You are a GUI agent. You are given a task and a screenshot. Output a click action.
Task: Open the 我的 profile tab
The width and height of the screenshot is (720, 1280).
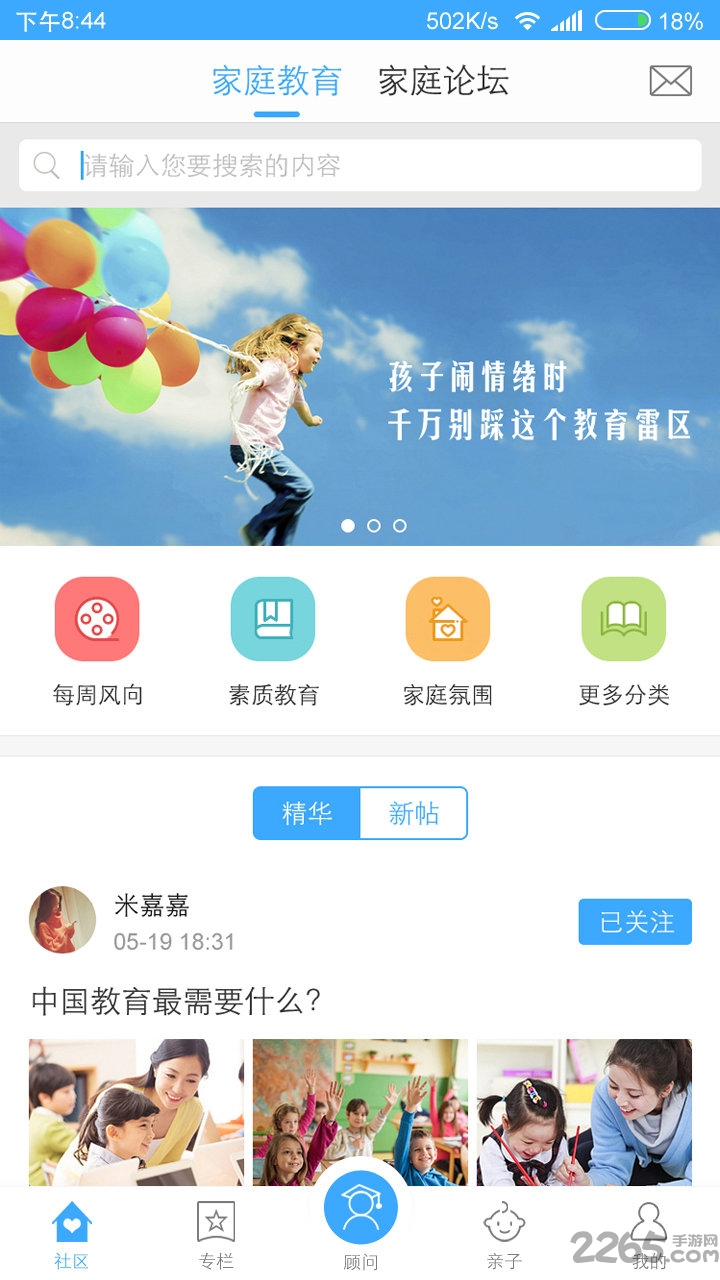point(649,1235)
